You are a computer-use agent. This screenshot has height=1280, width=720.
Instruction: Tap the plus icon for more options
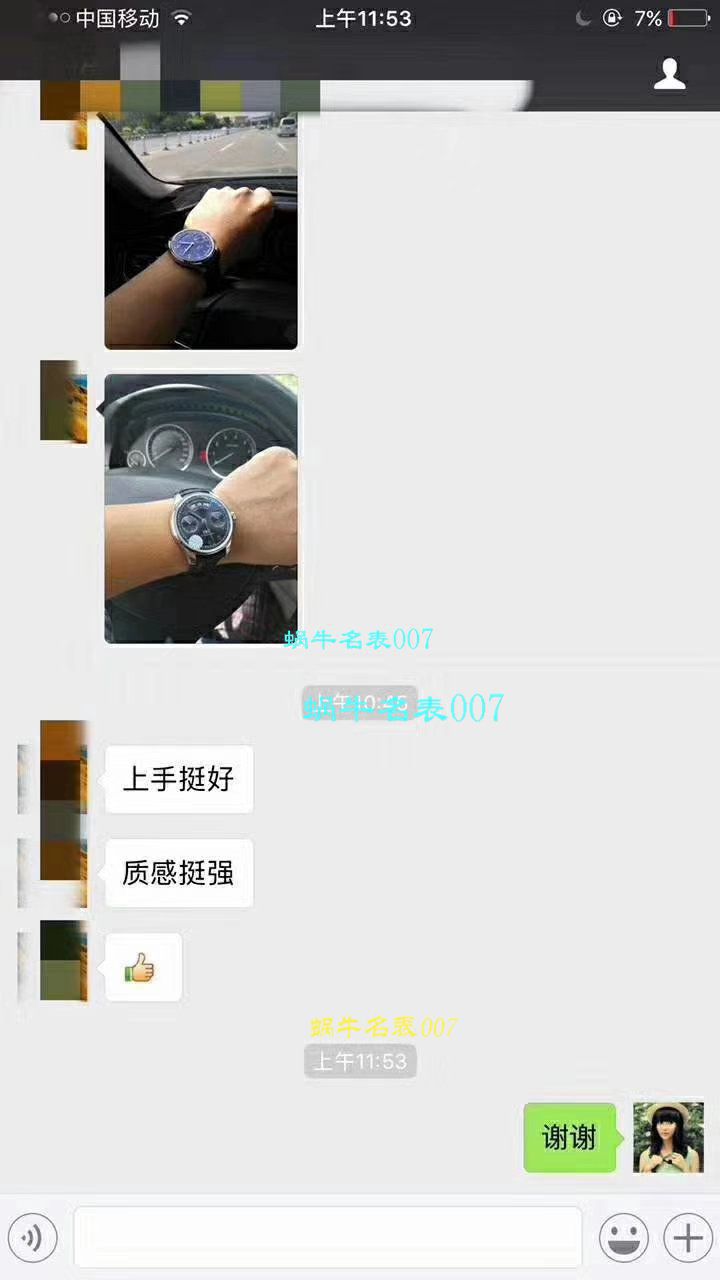(687, 1238)
